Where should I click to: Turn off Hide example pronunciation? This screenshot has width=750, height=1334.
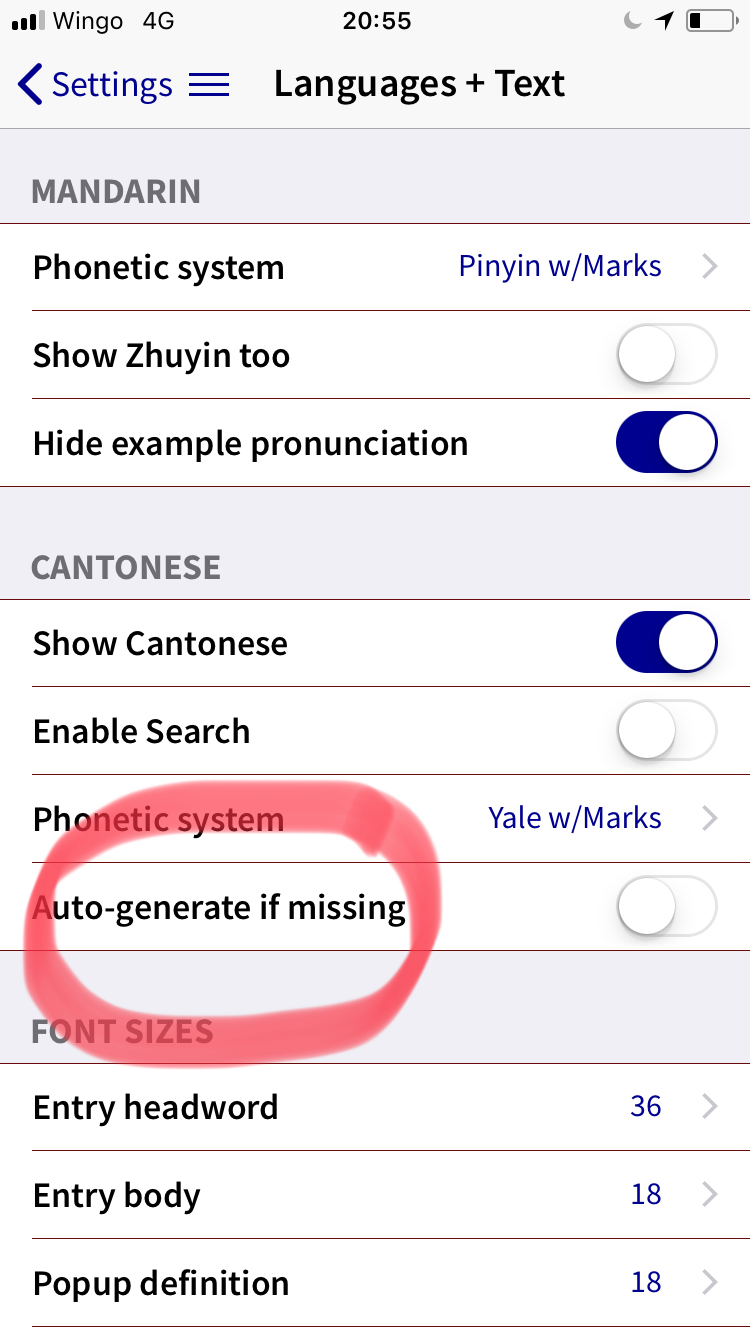667,443
